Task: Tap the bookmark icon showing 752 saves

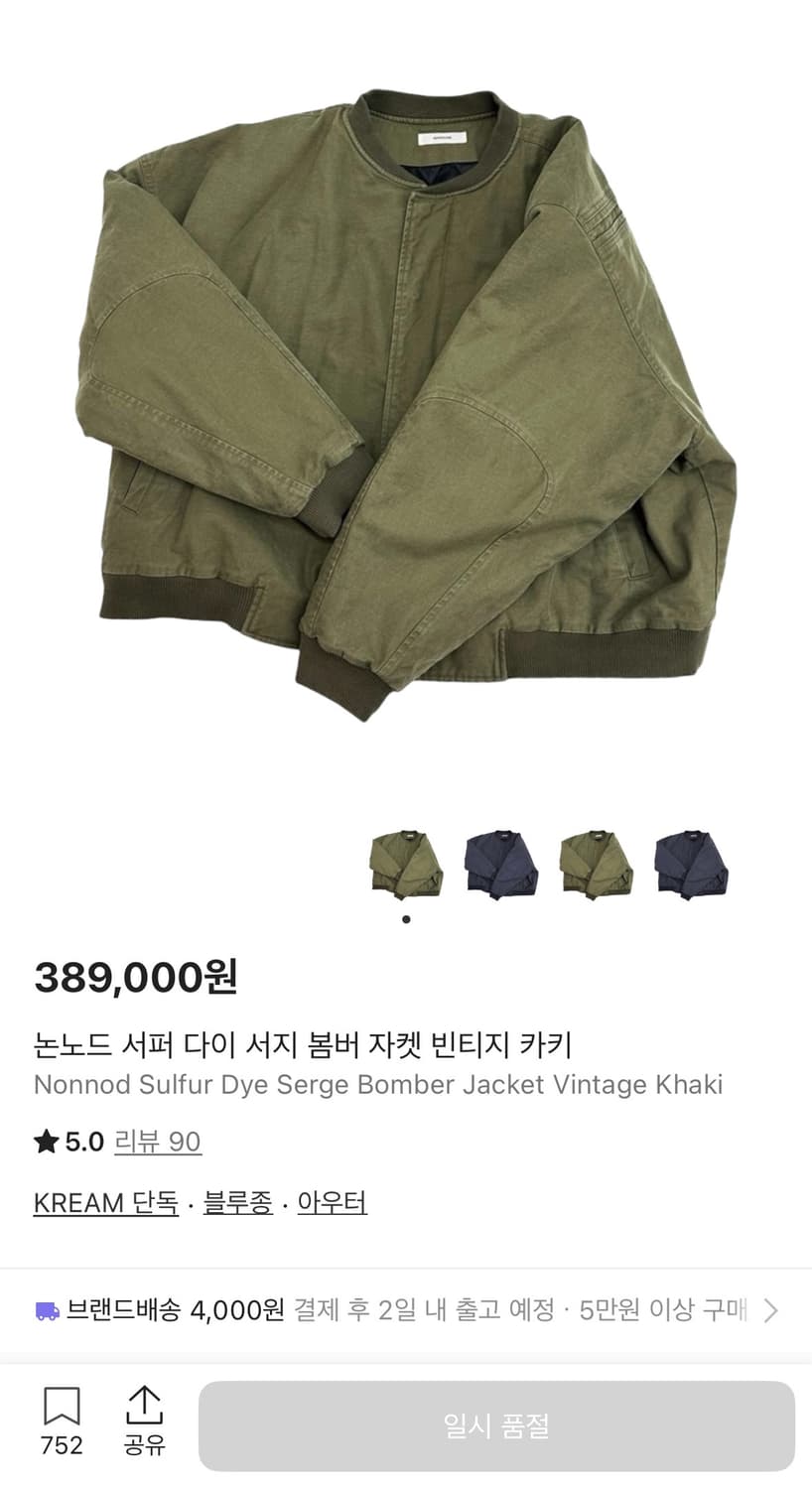Action: [x=62, y=1421]
